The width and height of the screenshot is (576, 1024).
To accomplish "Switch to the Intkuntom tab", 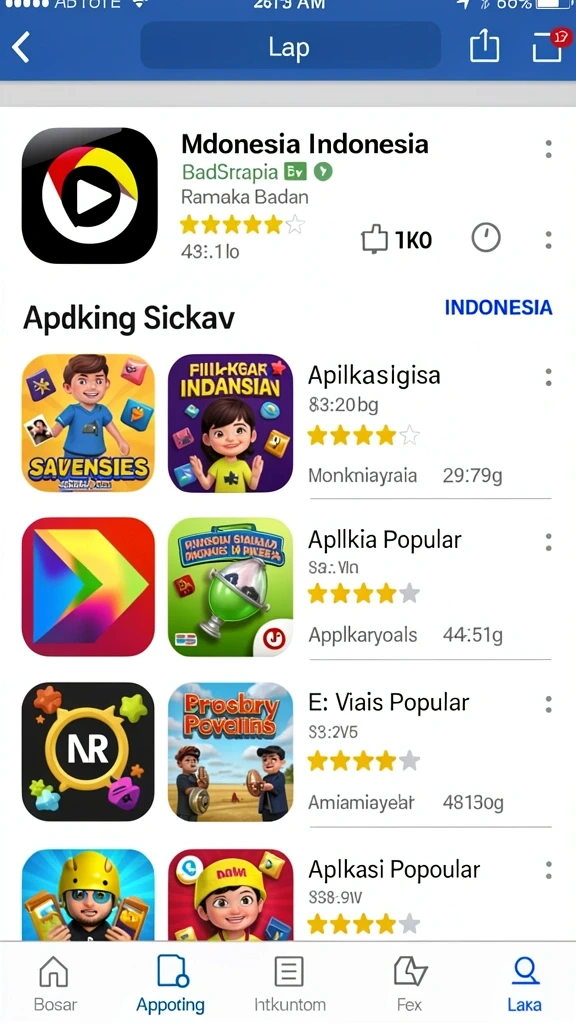I will 289,984.
